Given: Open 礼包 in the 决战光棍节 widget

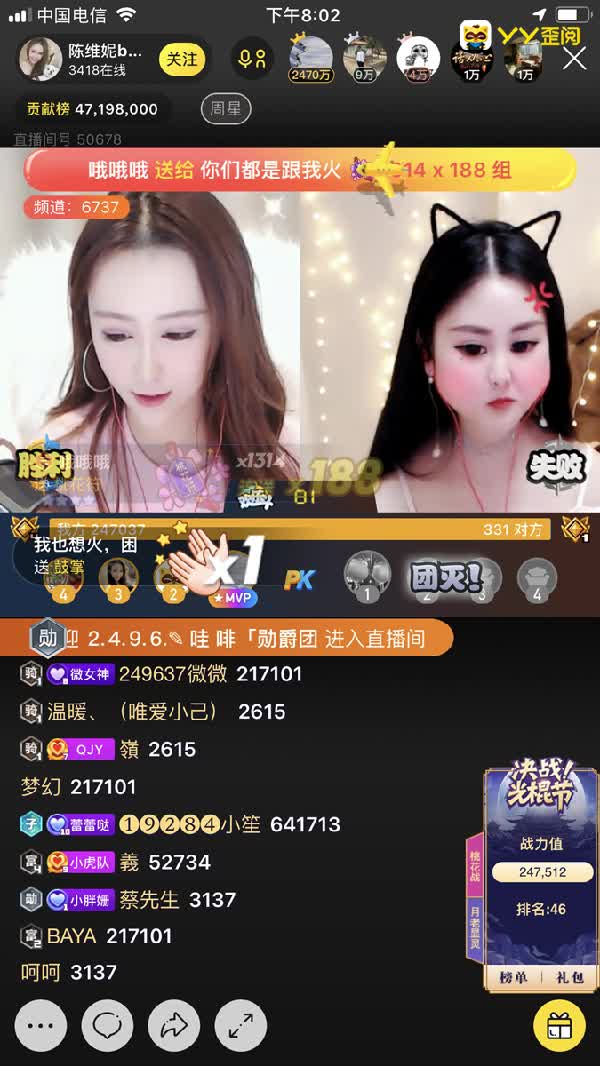Looking at the screenshot, I should coord(570,976).
